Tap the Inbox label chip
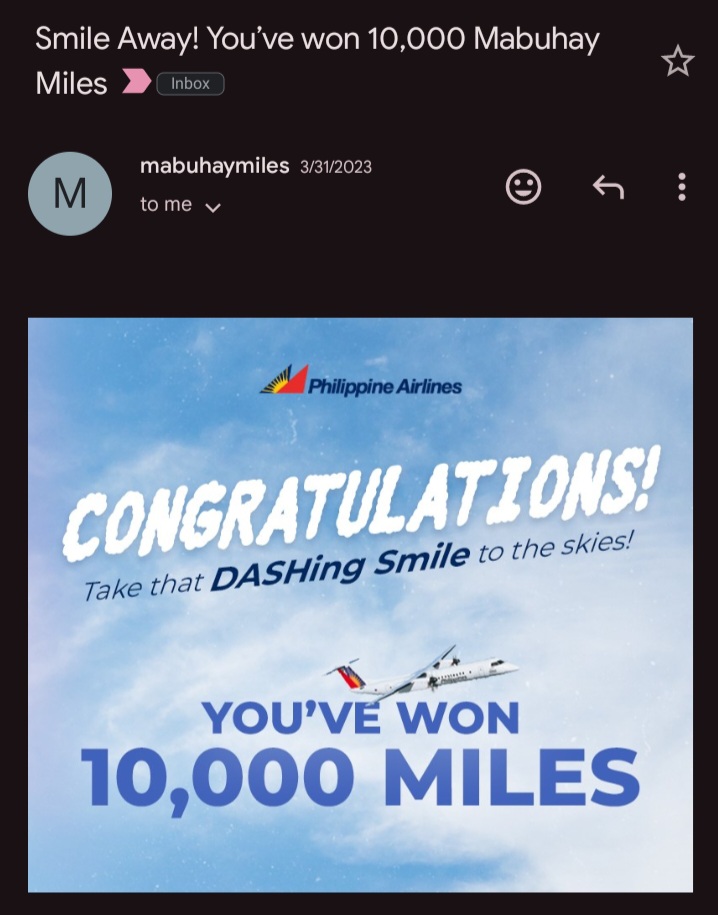718x915 pixels. click(x=190, y=84)
